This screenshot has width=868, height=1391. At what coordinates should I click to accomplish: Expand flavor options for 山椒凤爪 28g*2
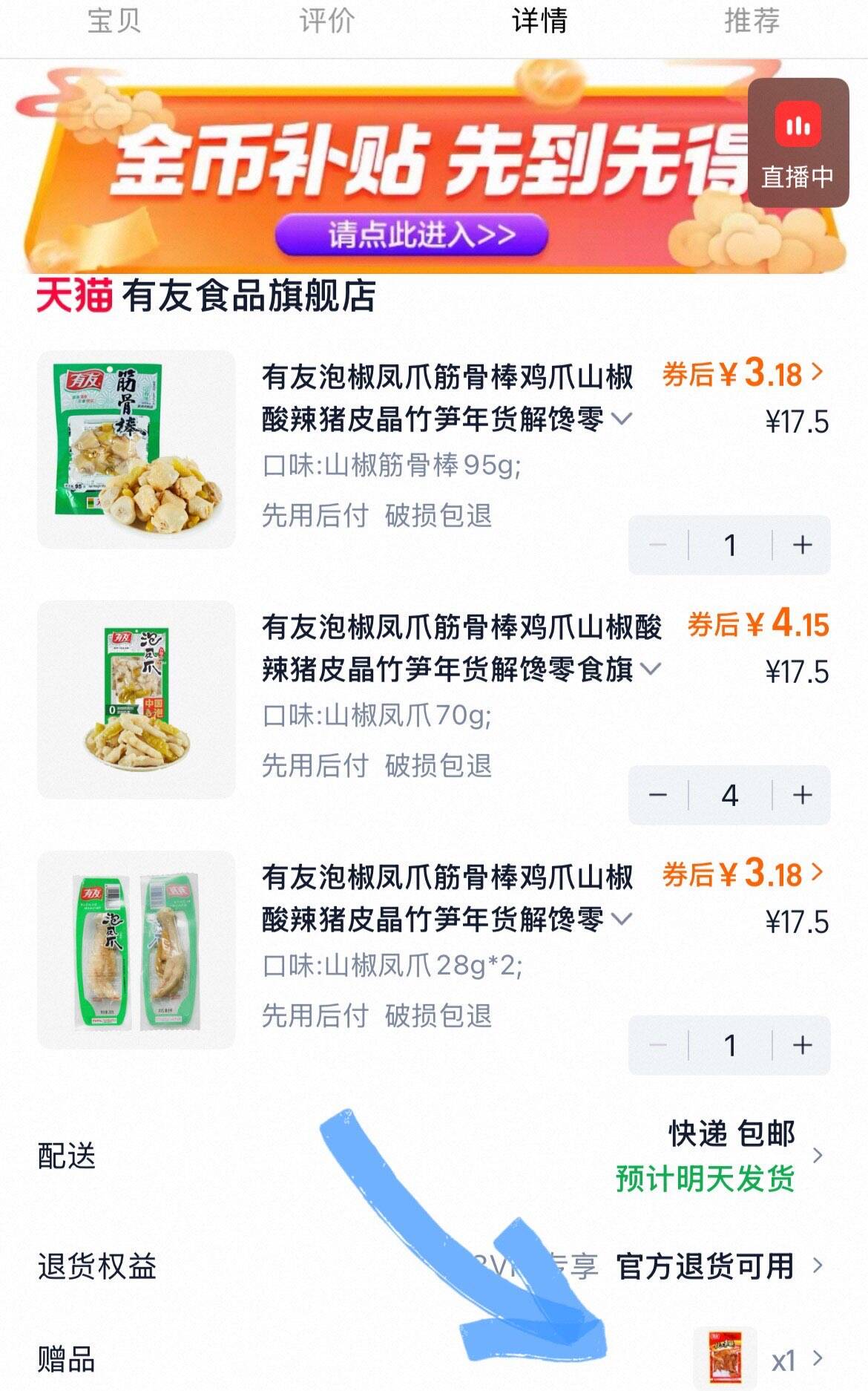[621, 920]
